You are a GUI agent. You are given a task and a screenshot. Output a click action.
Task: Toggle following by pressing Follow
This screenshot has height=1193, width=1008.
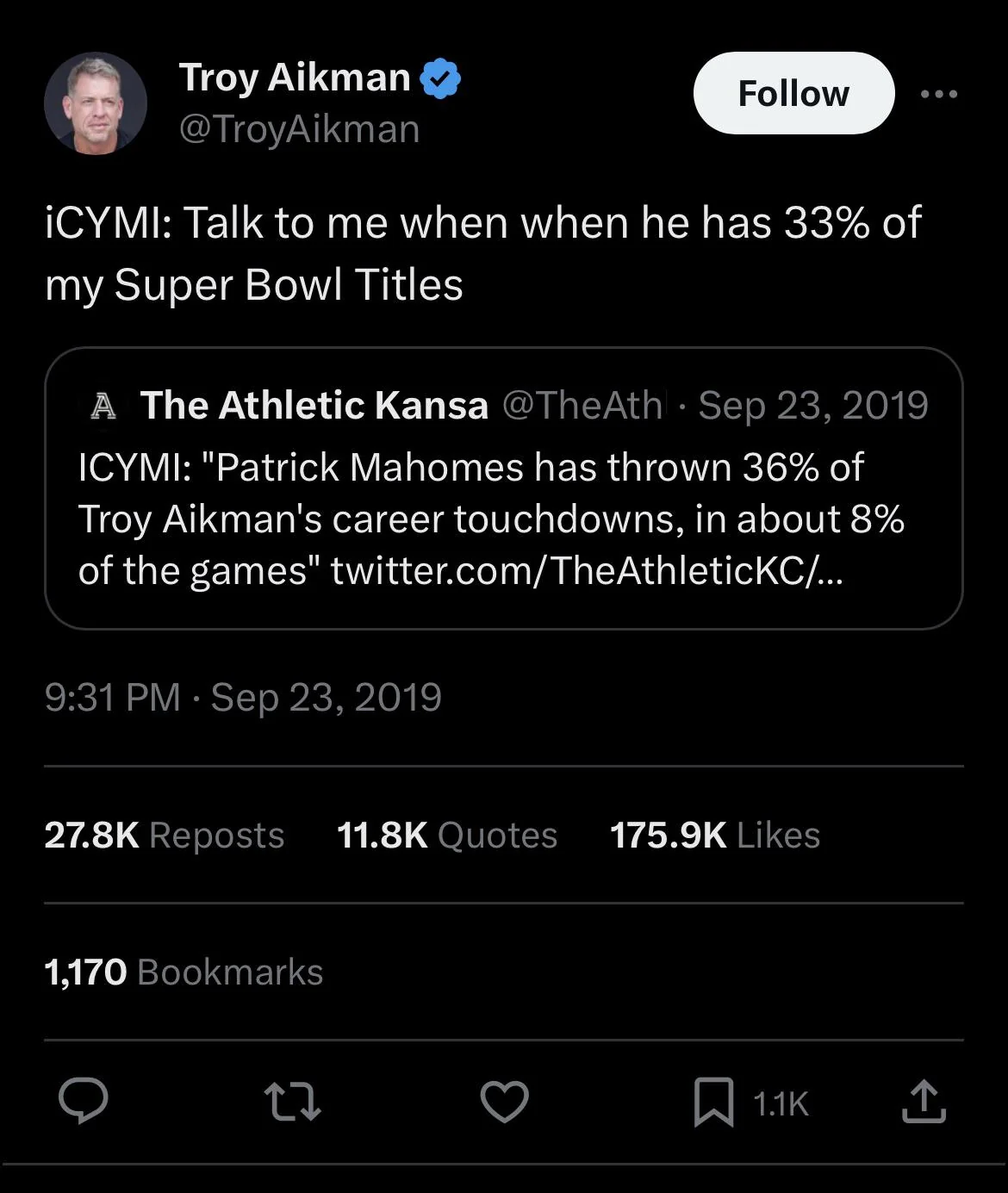coord(793,93)
